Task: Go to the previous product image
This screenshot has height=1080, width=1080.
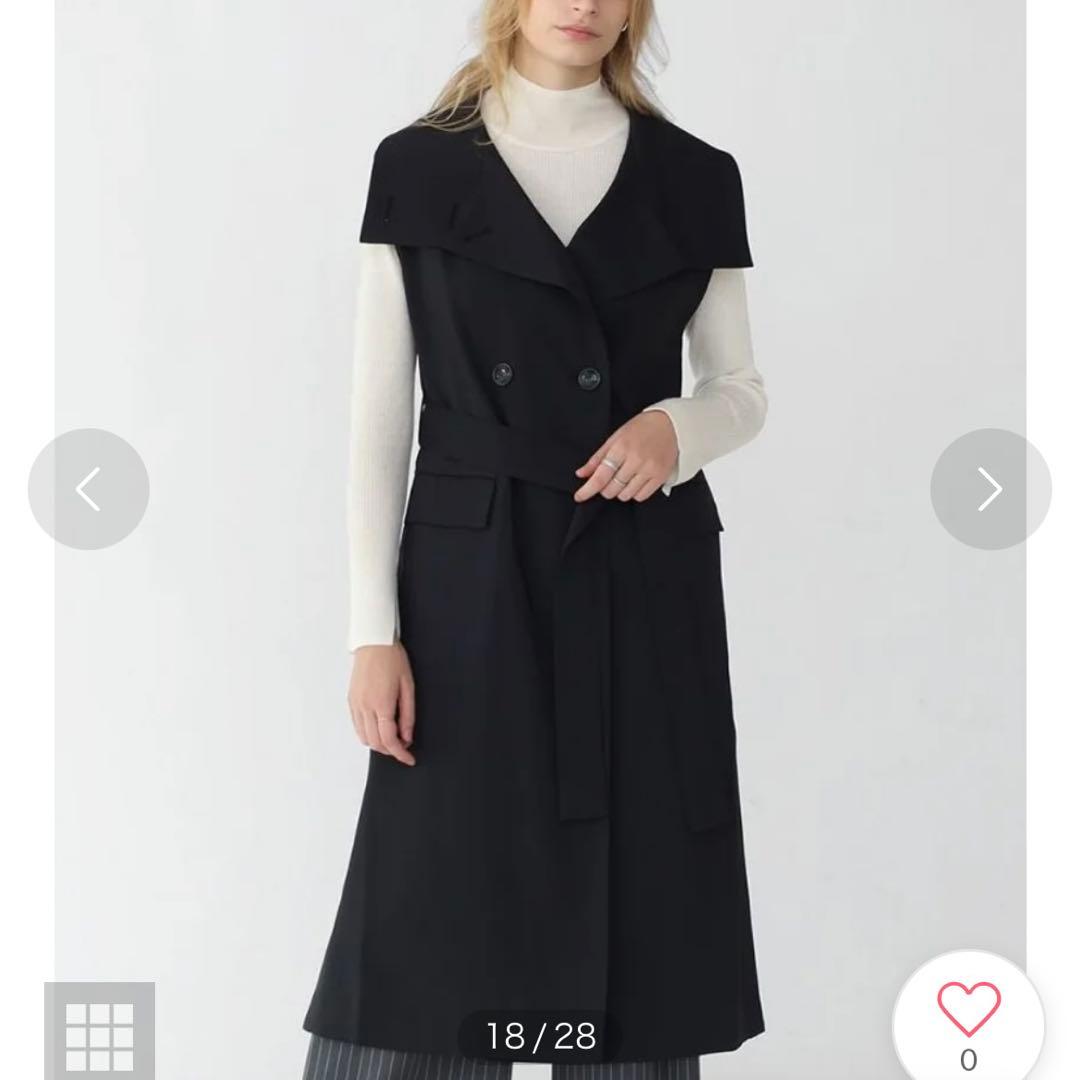Action: pyautogui.click(x=89, y=489)
